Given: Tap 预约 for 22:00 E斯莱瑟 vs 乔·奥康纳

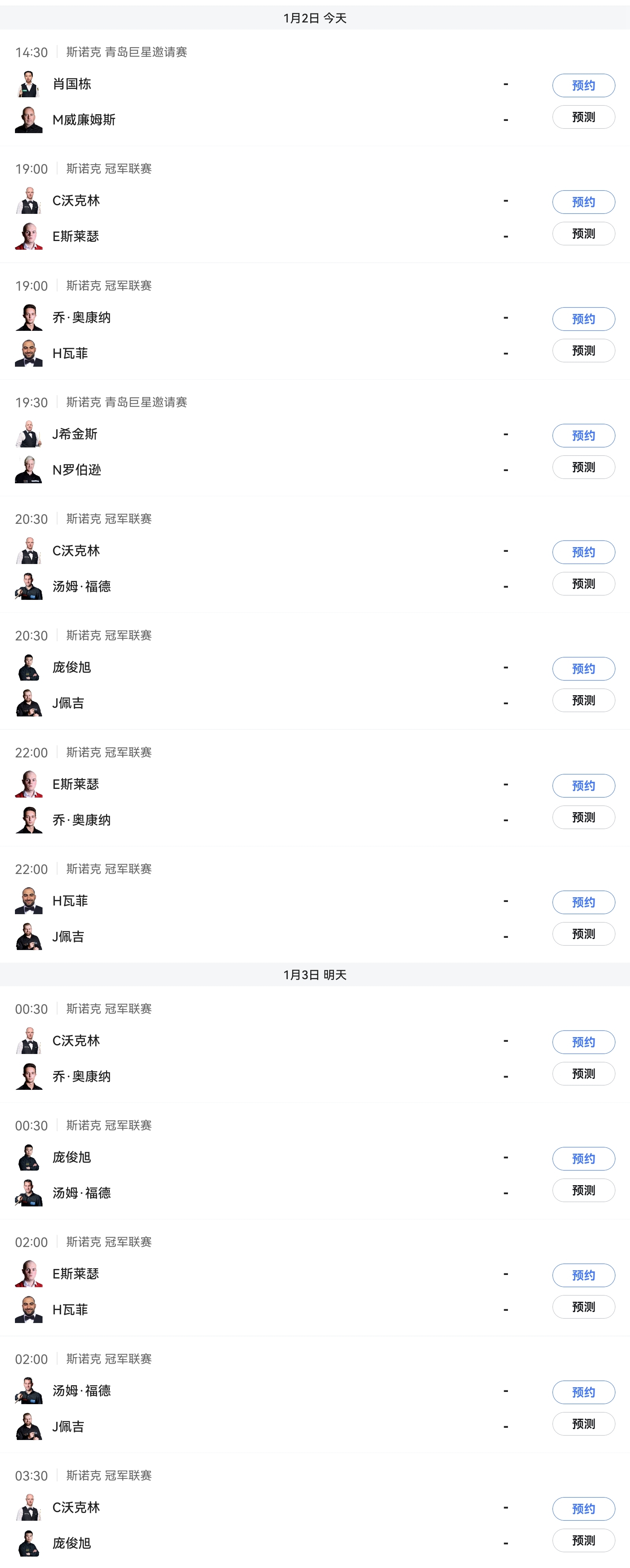Looking at the screenshot, I should 583,785.
